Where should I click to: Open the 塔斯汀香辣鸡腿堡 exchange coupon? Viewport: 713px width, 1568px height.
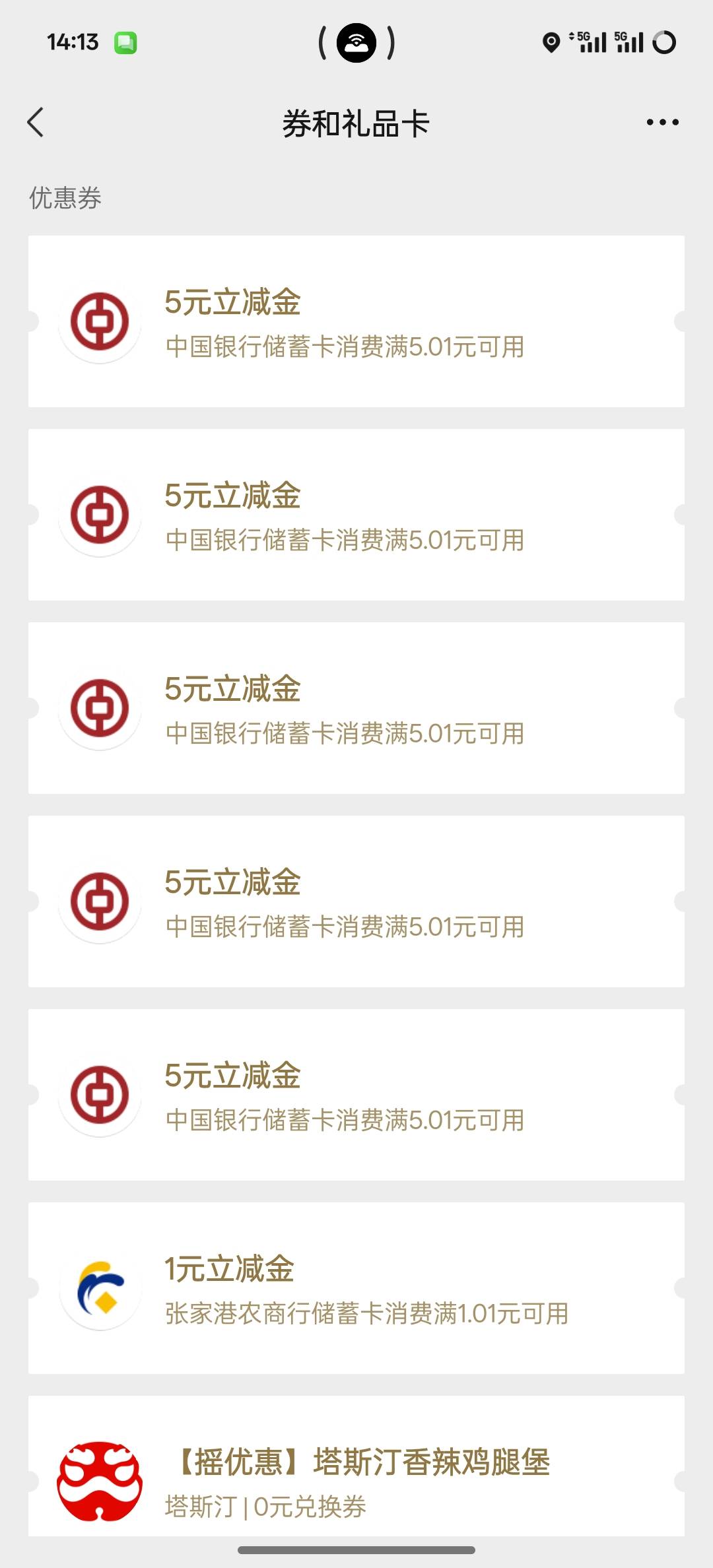click(x=356, y=1466)
